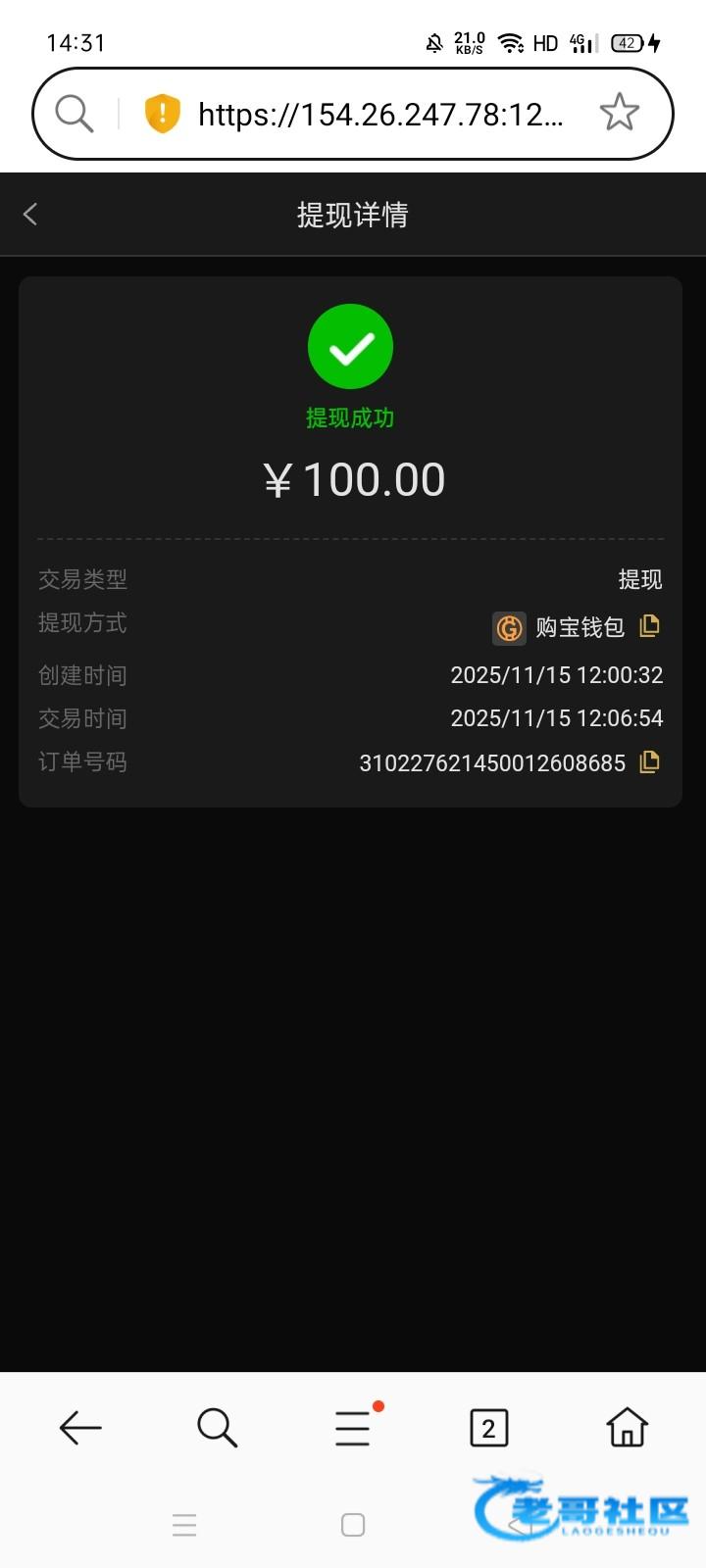Copy the 购宝钱包 withdrawal method

[649, 625]
